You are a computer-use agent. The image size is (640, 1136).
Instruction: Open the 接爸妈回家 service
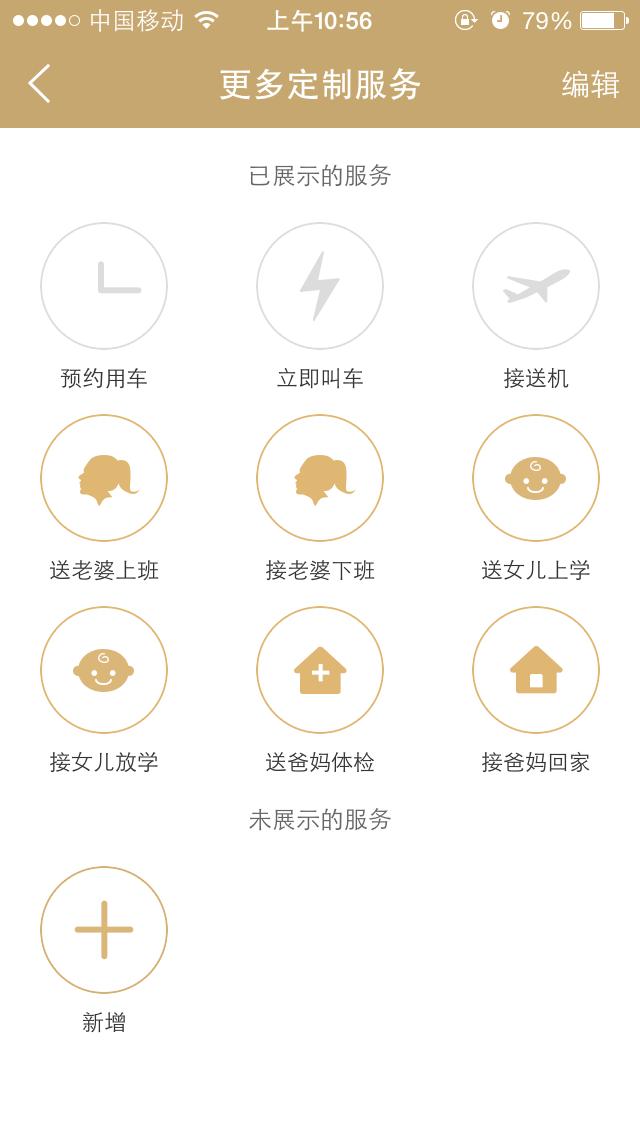tap(536, 670)
